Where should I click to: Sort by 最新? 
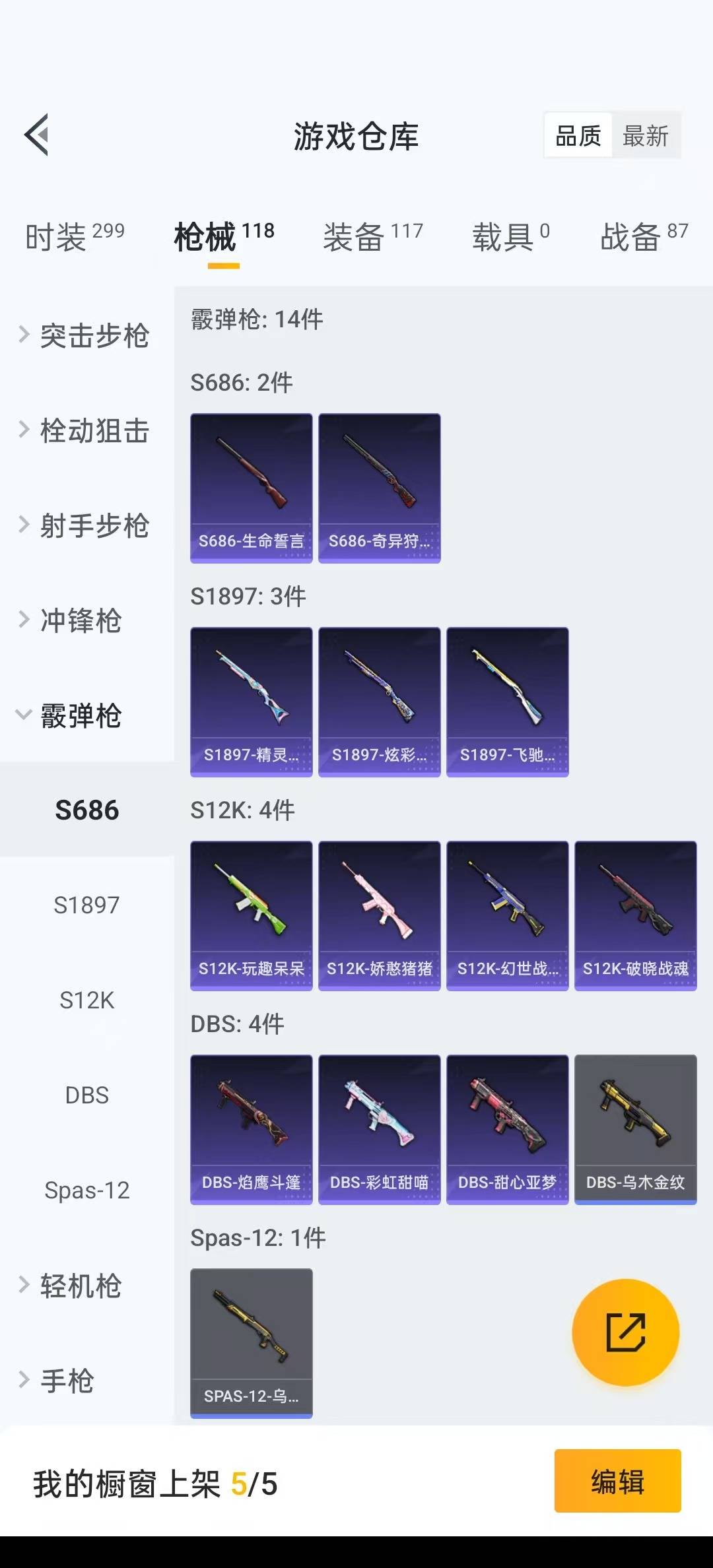(x=645, y=136)
